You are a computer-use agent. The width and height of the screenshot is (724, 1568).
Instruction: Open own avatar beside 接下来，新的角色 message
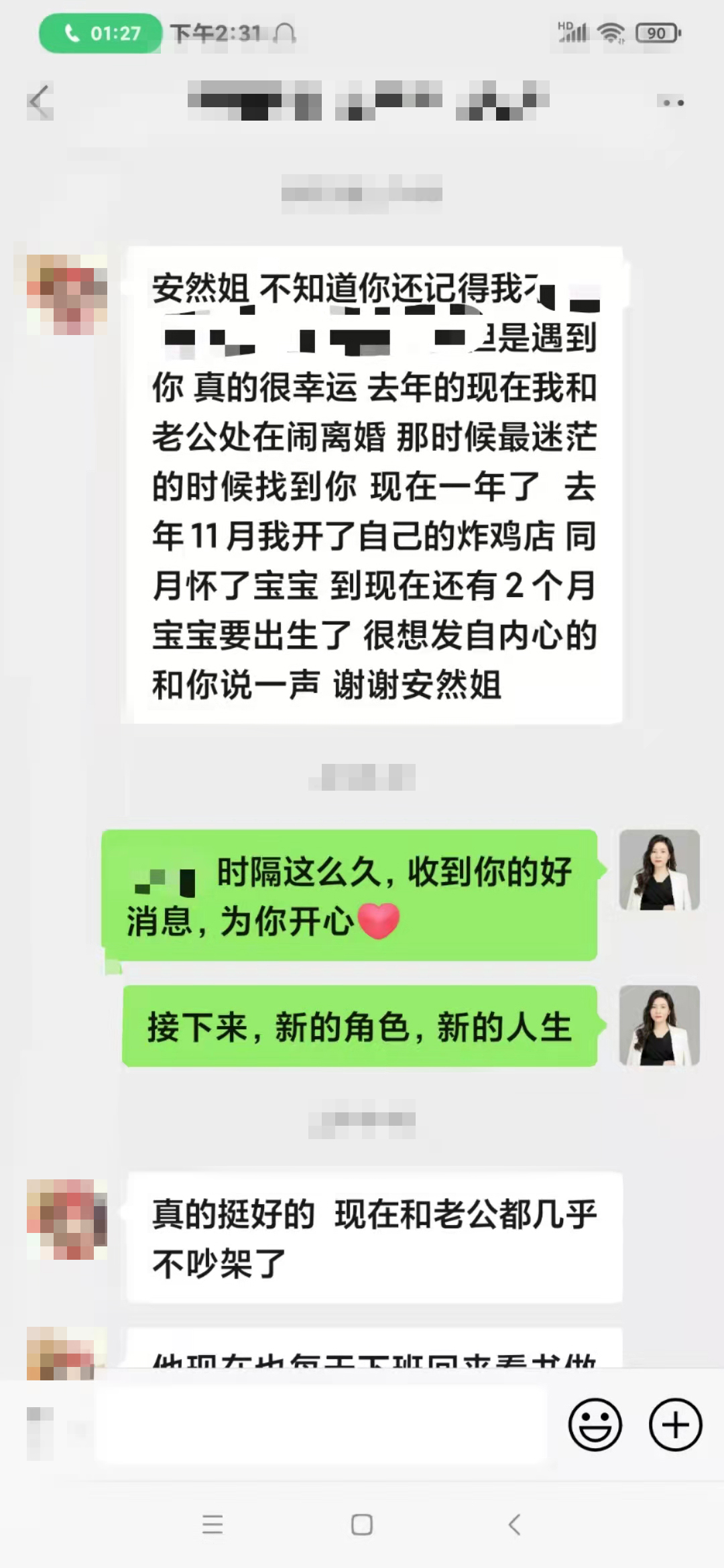click(x=659, y=1025)
